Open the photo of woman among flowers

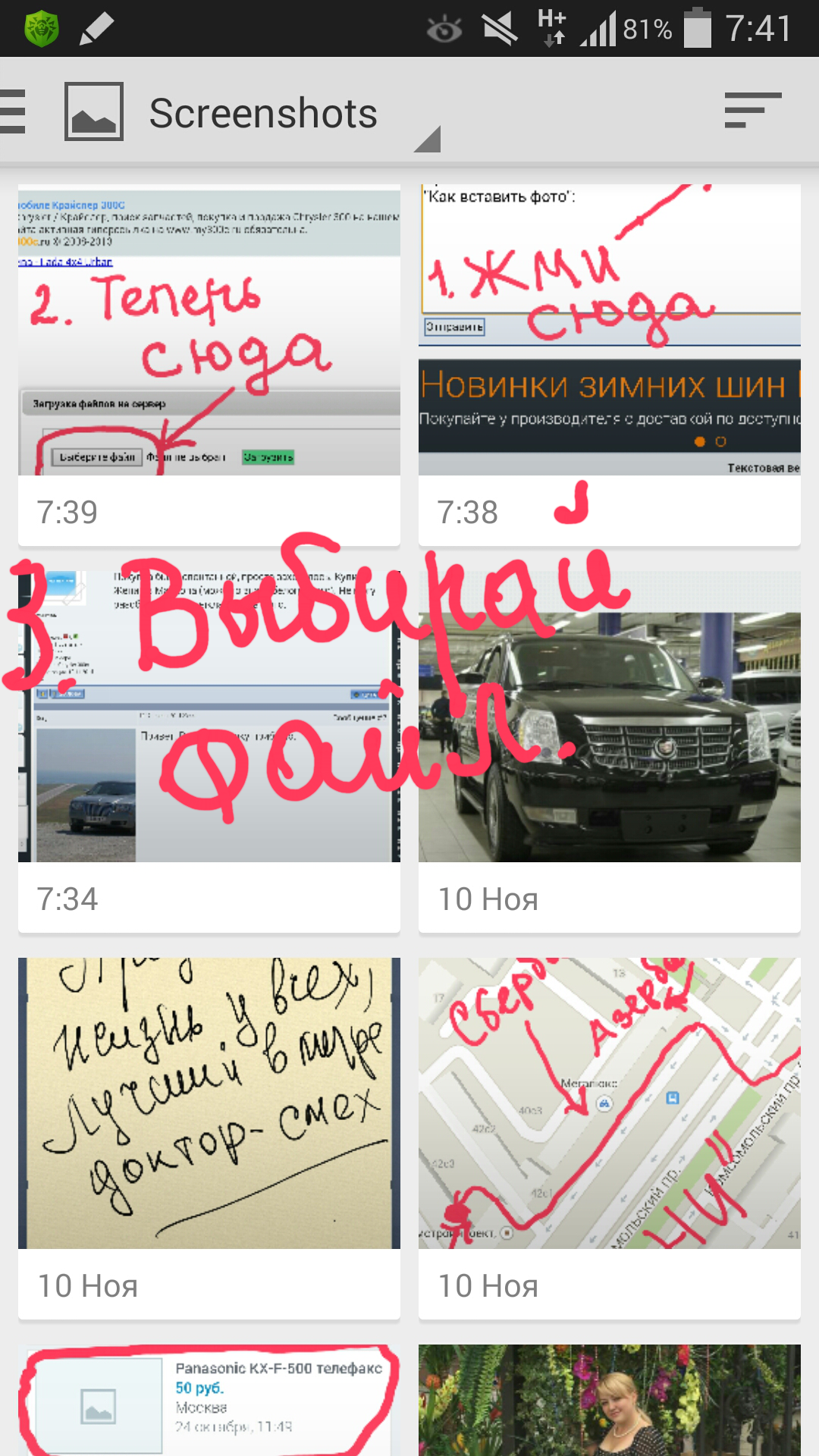(x=610, y=1400)
